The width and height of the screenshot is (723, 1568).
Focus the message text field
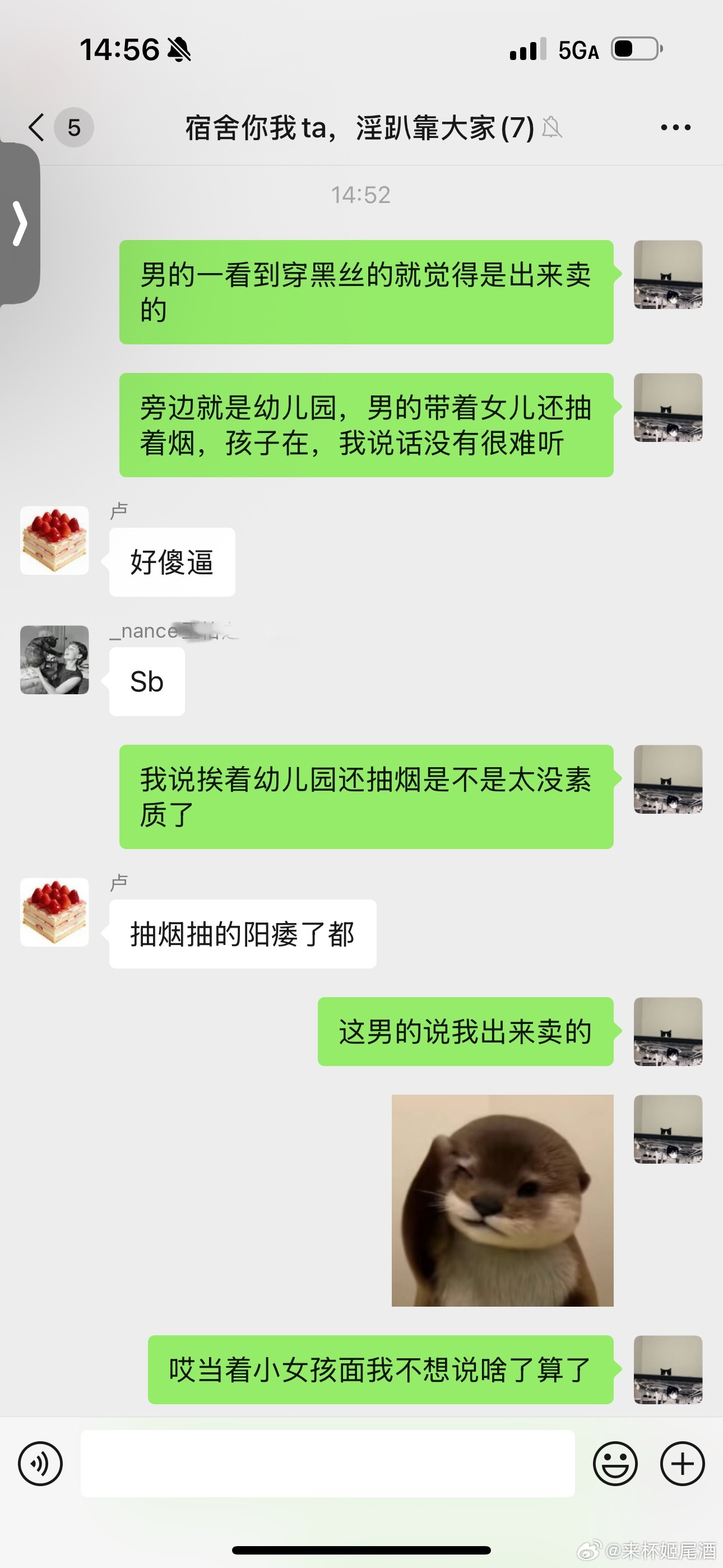[327, 1464]
